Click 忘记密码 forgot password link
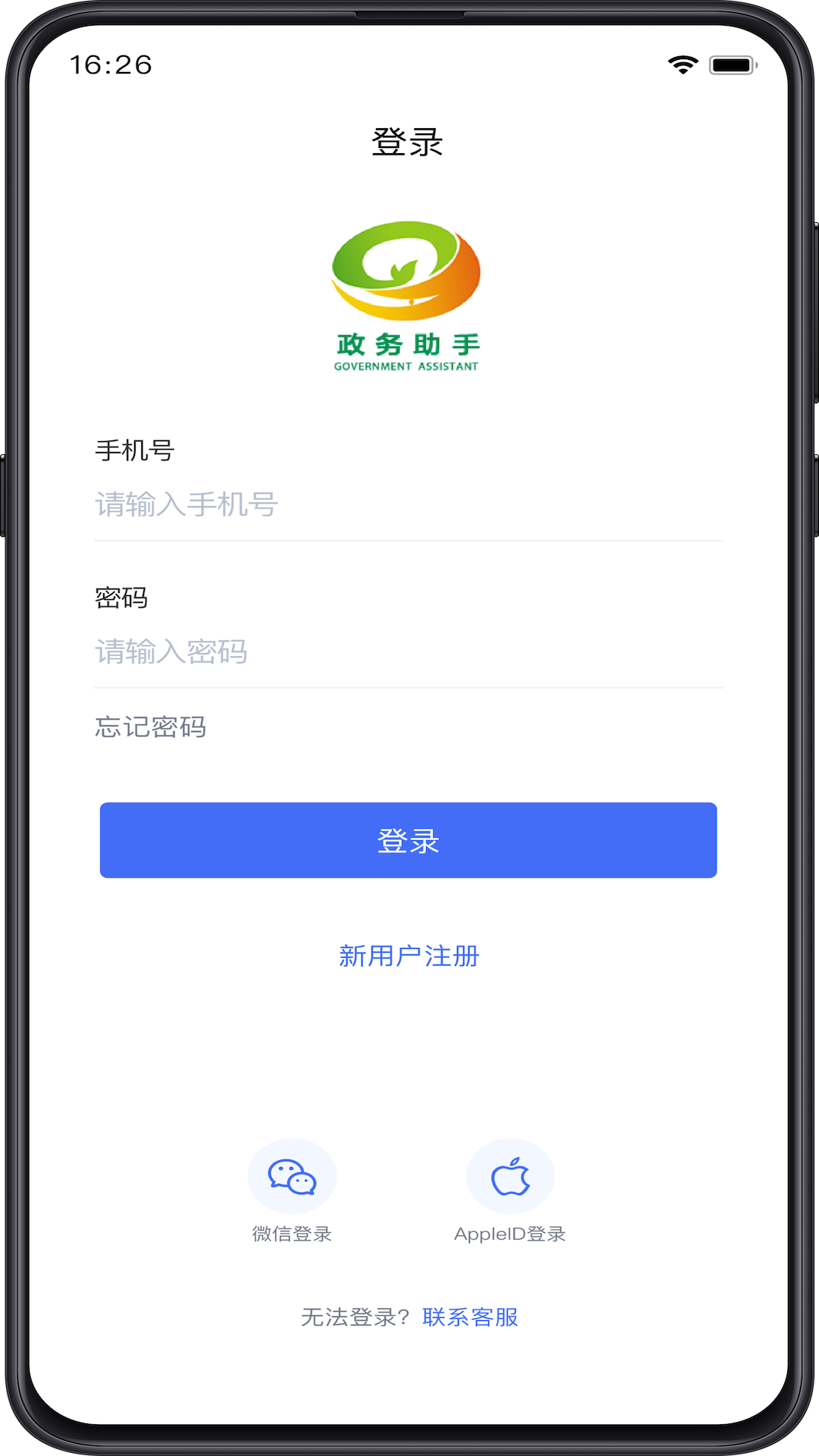819x1456 pixels. coord(150,726)
